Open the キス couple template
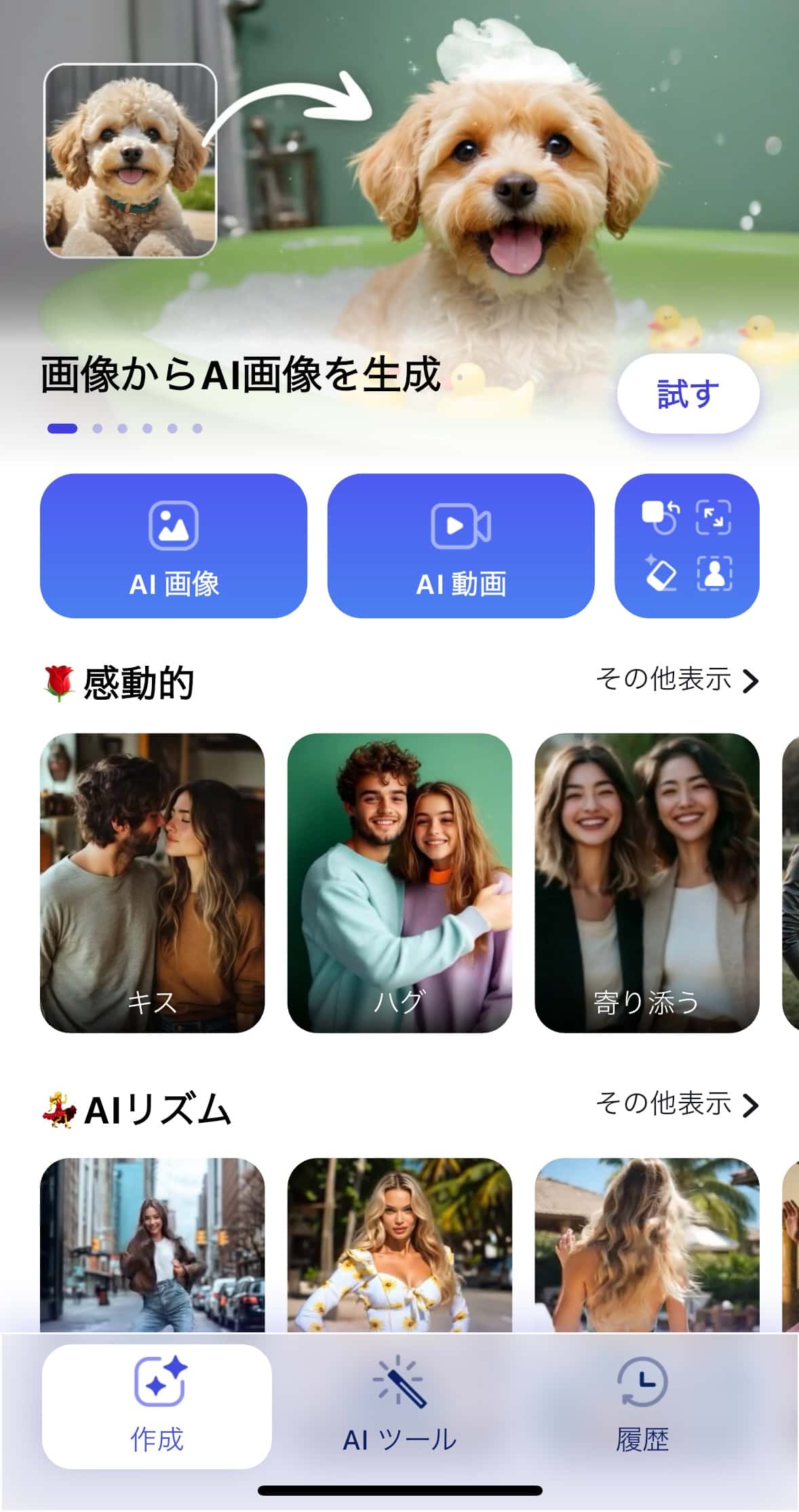799x1512 pixels. 153,881
